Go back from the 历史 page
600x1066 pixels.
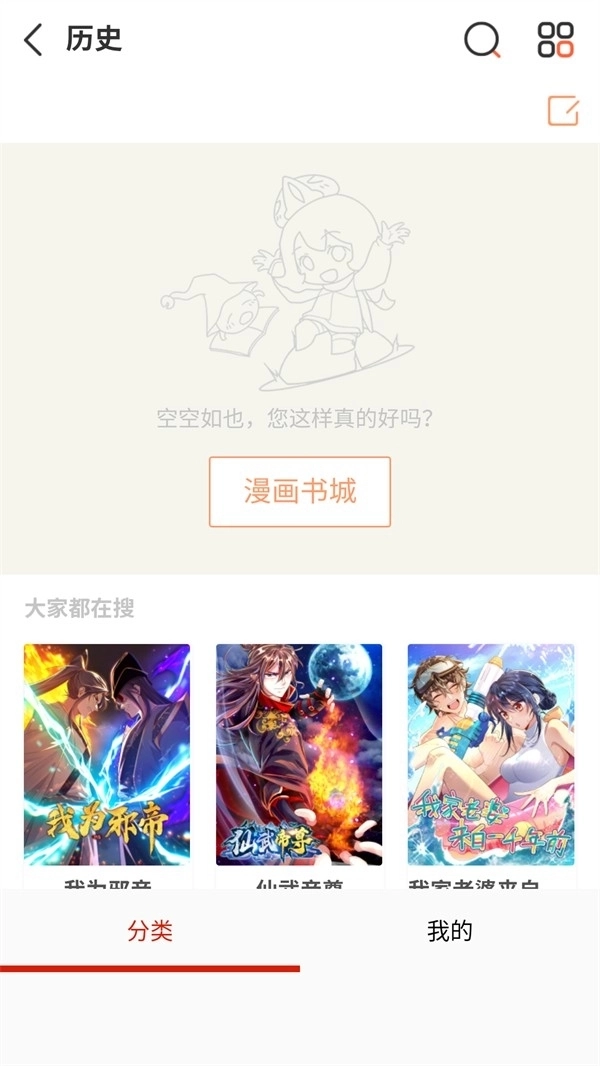(x=34, y=40)
